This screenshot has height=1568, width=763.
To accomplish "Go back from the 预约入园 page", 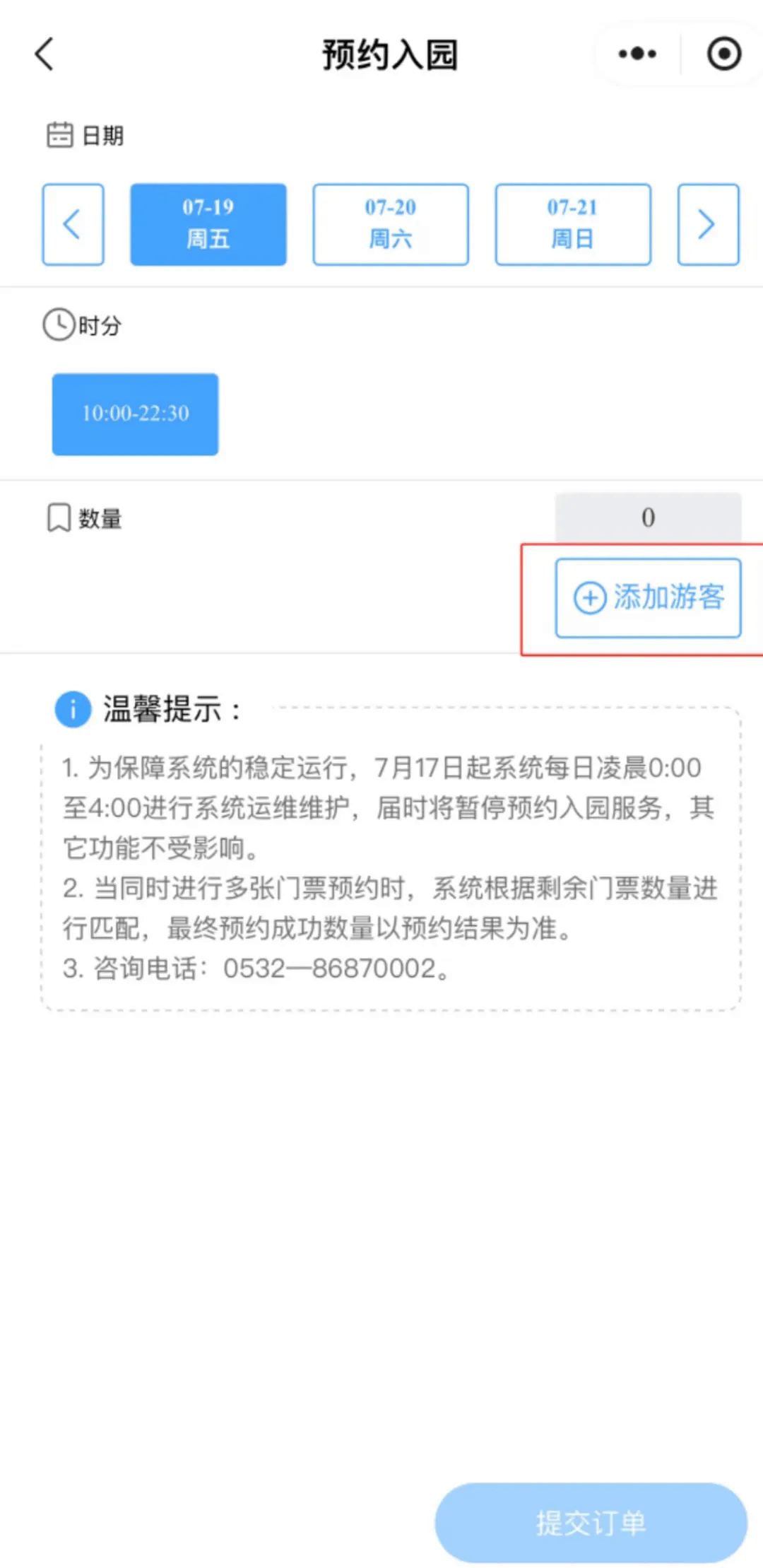I will point(45,54).
